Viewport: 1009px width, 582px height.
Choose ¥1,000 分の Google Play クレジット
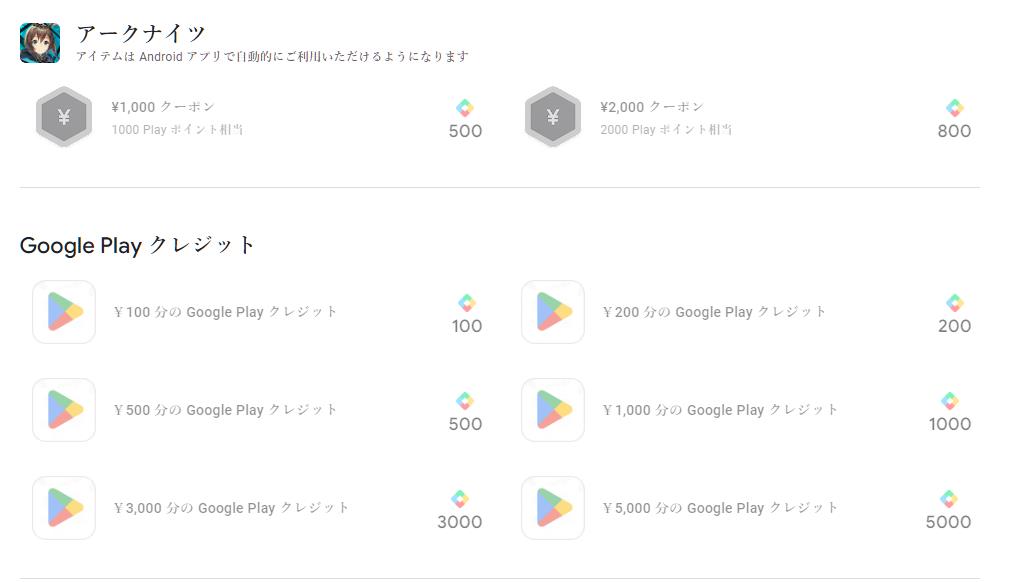[721, 410]
